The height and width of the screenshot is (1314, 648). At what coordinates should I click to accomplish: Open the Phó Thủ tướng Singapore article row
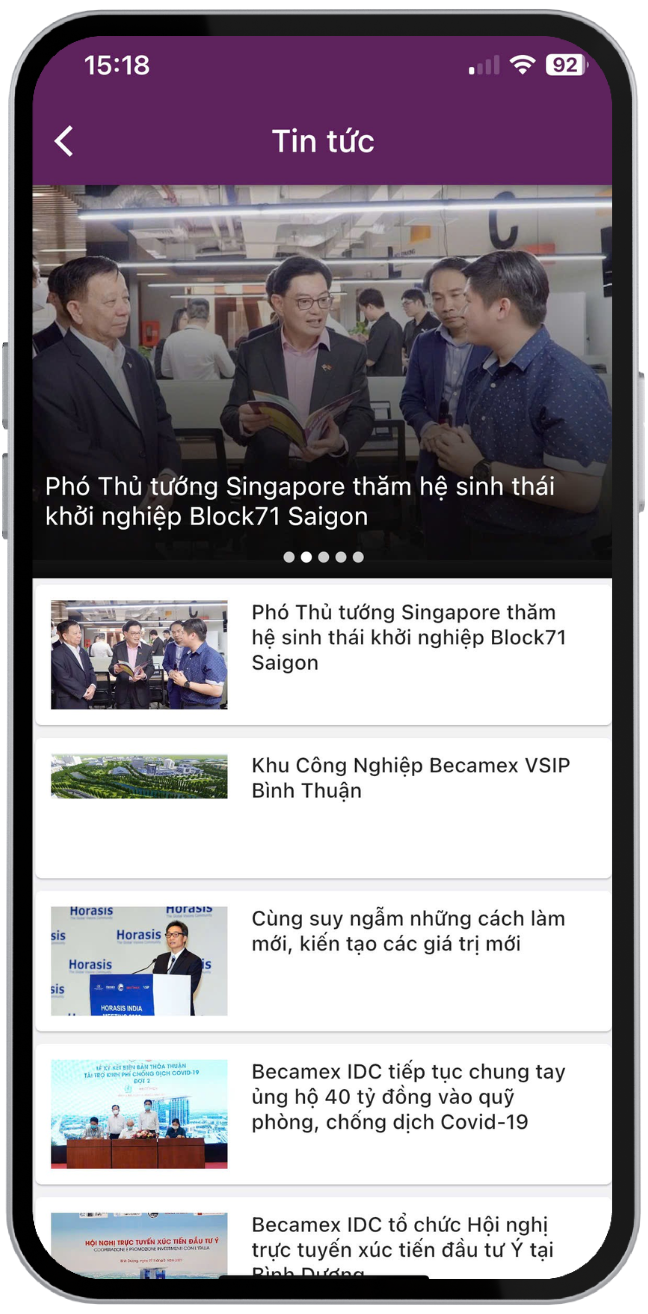click(x=322, y=653)
